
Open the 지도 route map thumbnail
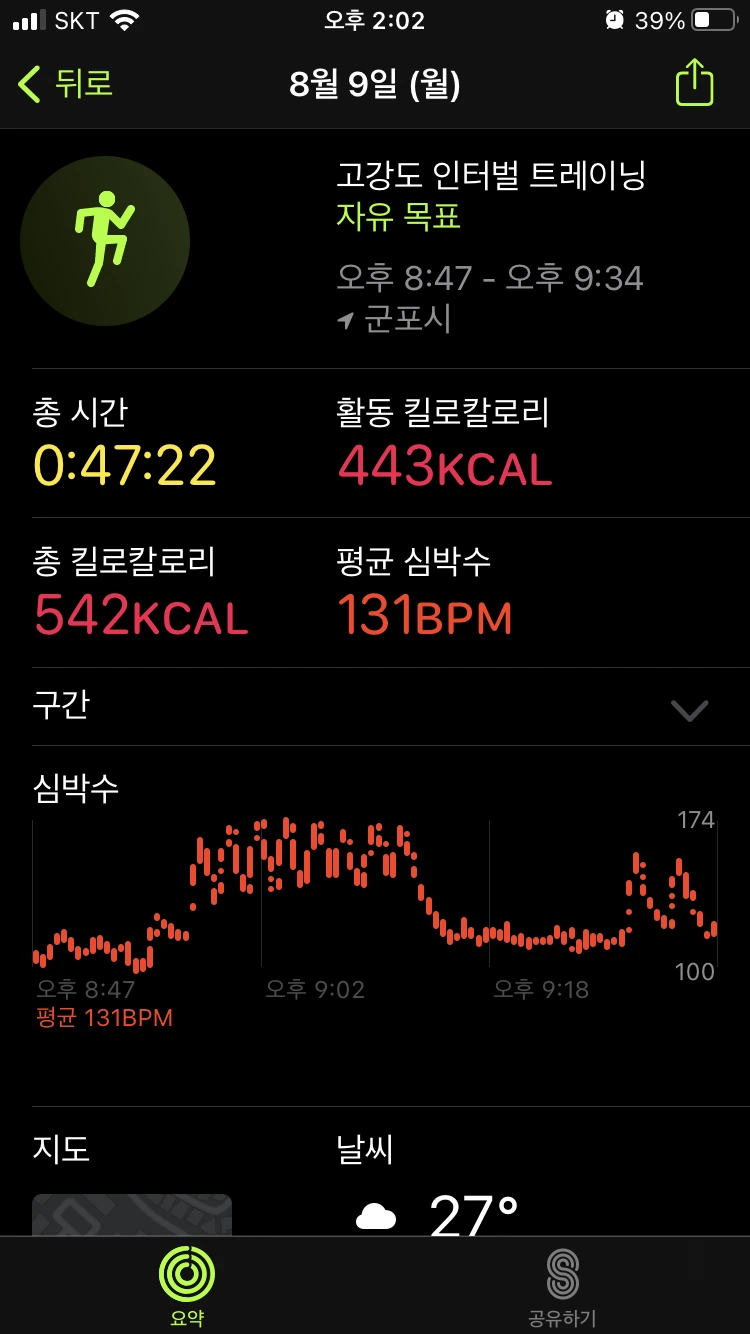click(x=132, y=1214)
